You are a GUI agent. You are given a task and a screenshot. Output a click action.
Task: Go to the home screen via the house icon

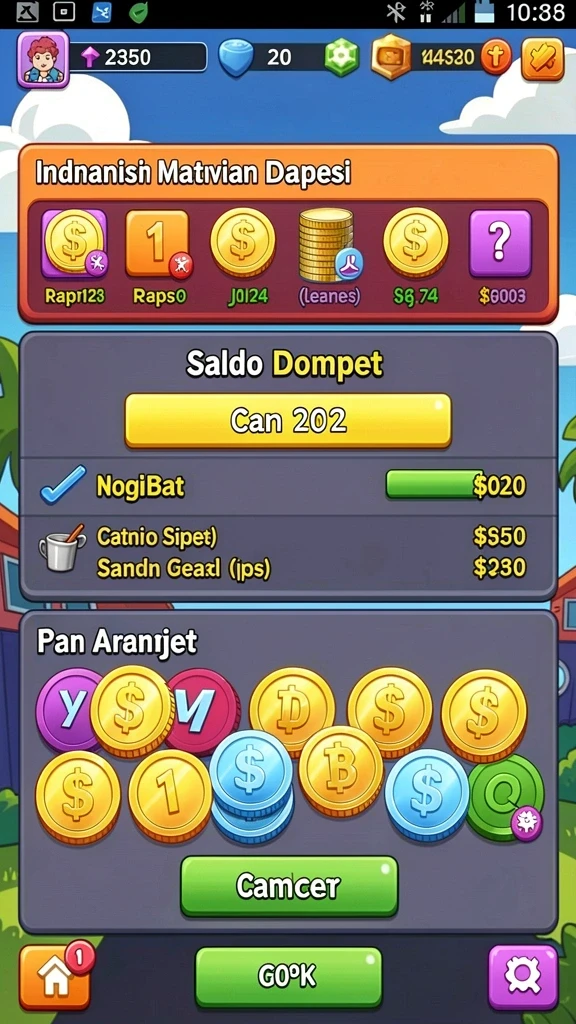[55, 978]
